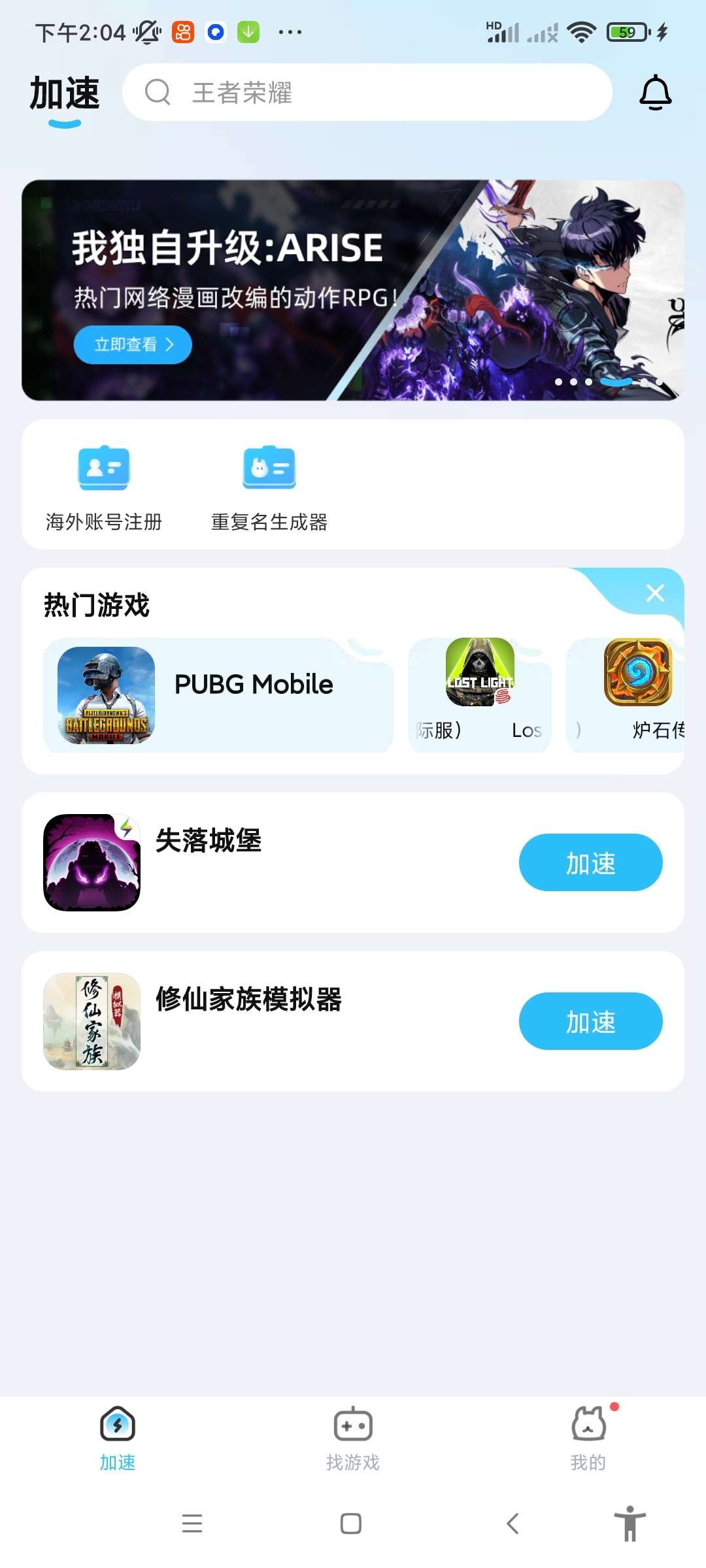This screenshot has width=706, height=1568.
Task: Tap the search magnifier icon
Action: [157, 93]
